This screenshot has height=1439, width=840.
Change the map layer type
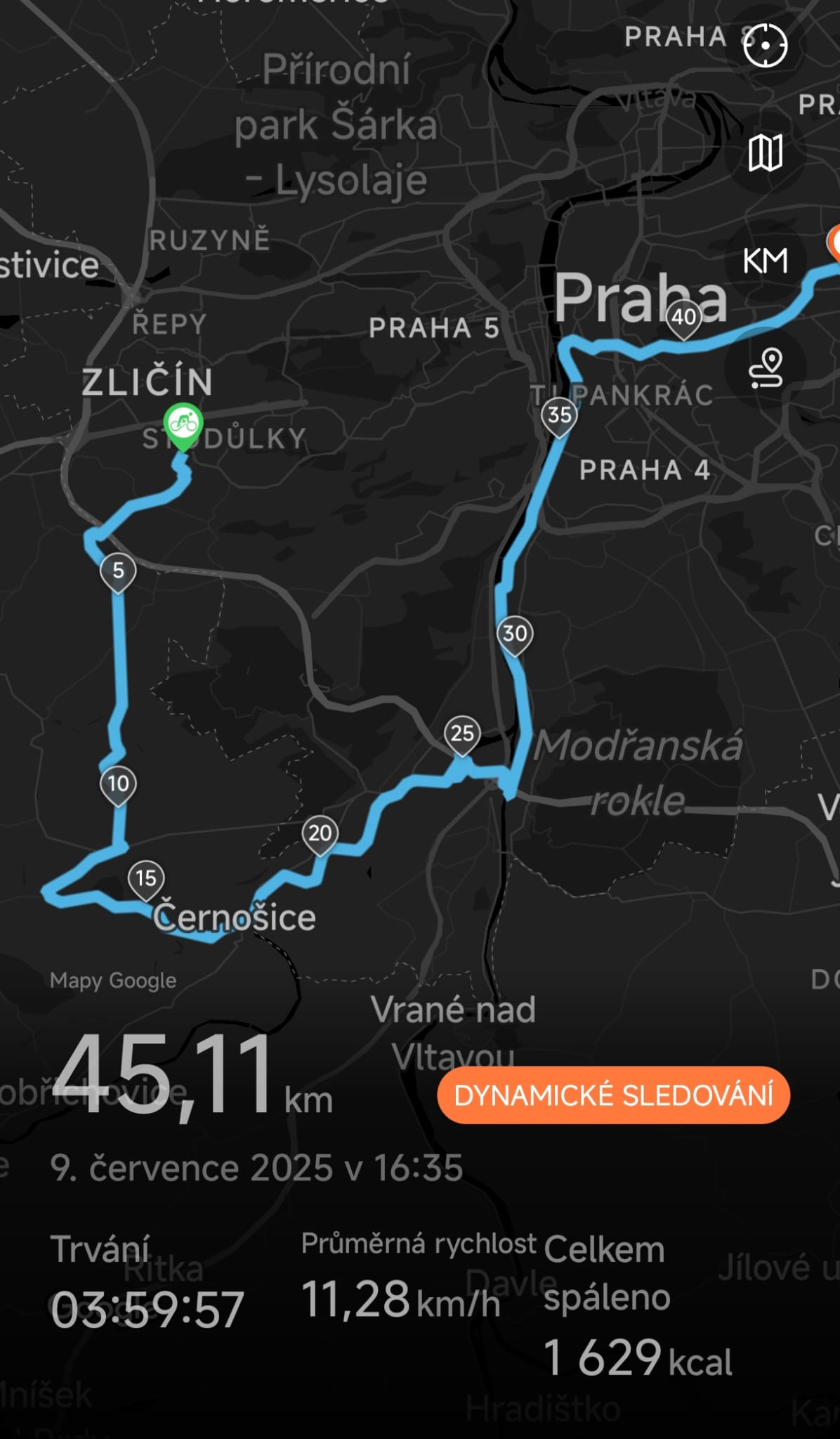[x=765, y=152]
